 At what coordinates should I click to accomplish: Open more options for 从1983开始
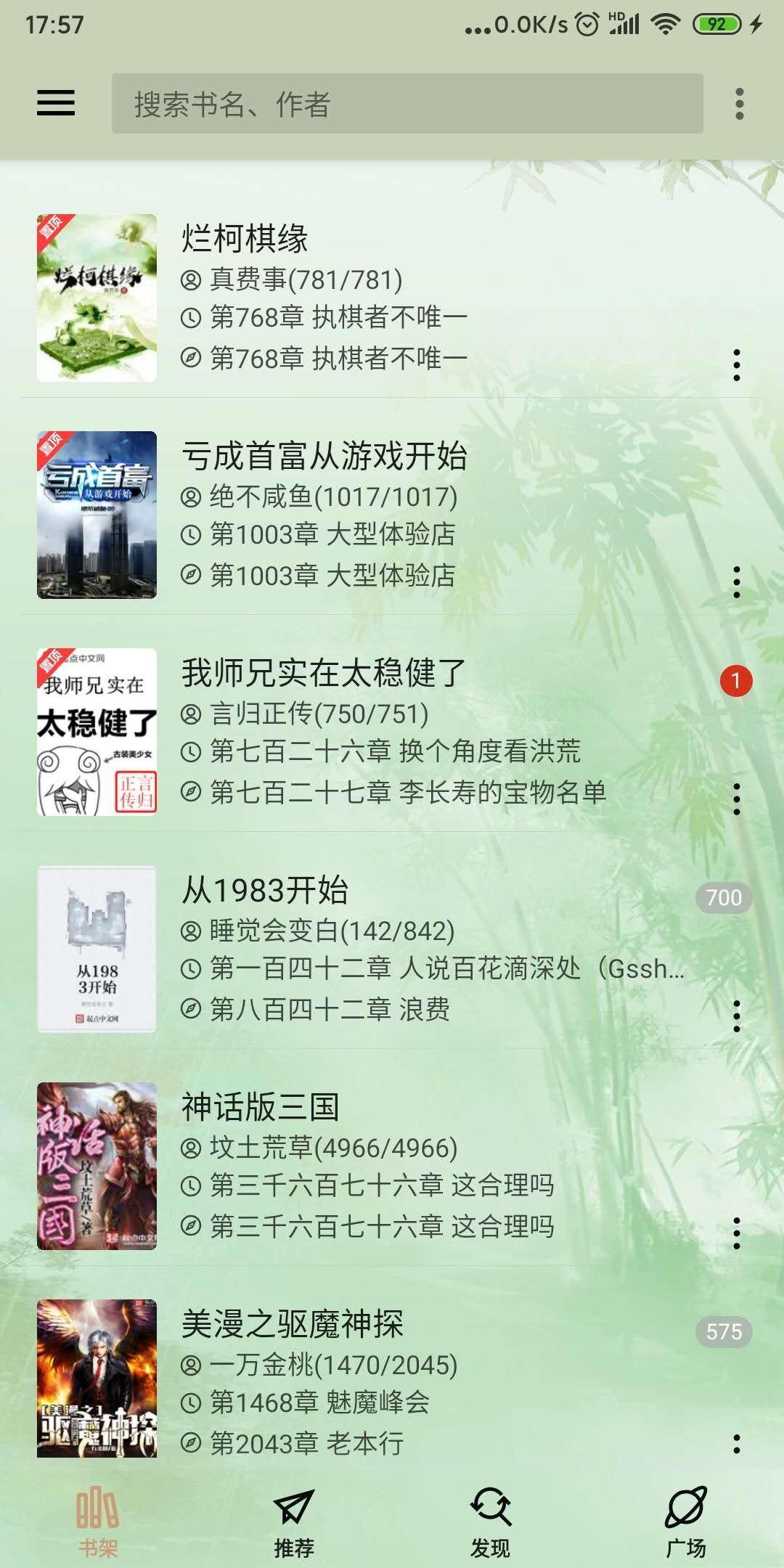(x=736, y=1016)
